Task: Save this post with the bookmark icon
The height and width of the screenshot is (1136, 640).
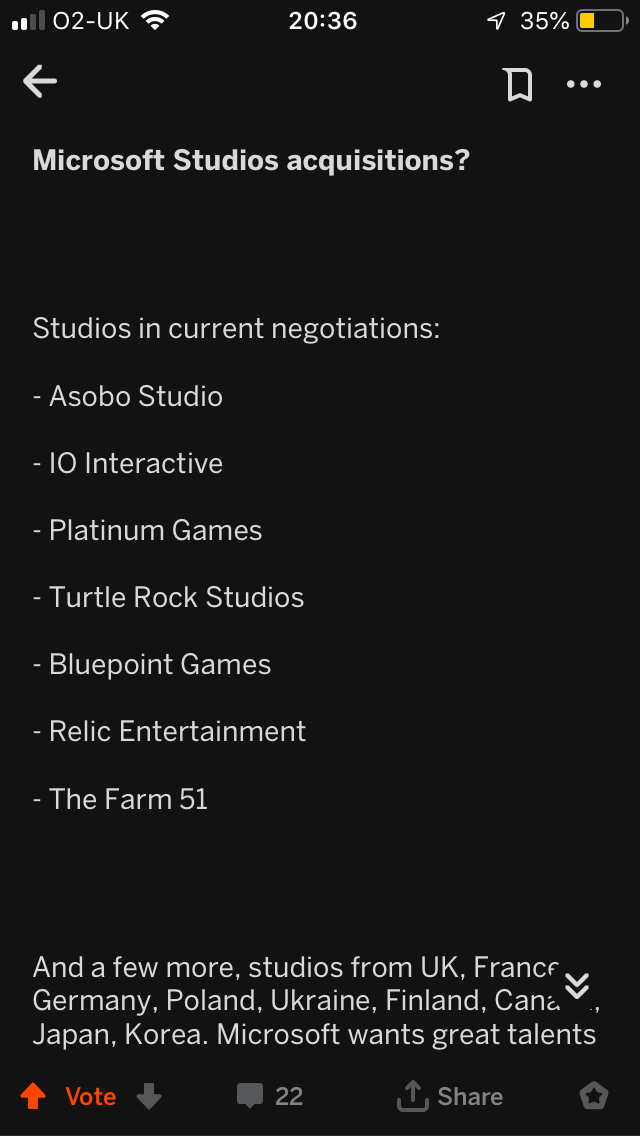Action: click(x=518, y=84)
